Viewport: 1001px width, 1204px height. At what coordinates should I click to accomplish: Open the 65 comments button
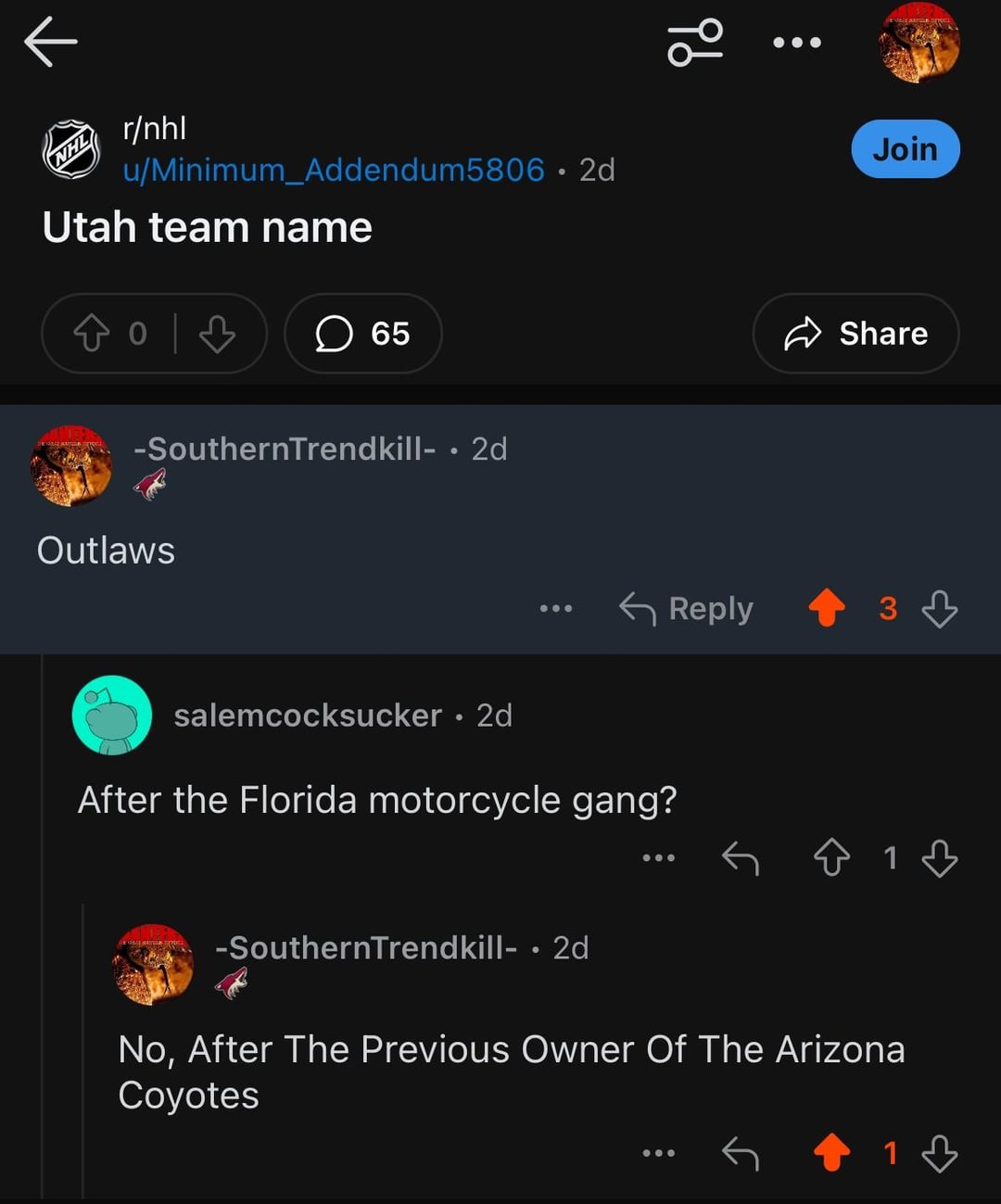coord(362,334)
